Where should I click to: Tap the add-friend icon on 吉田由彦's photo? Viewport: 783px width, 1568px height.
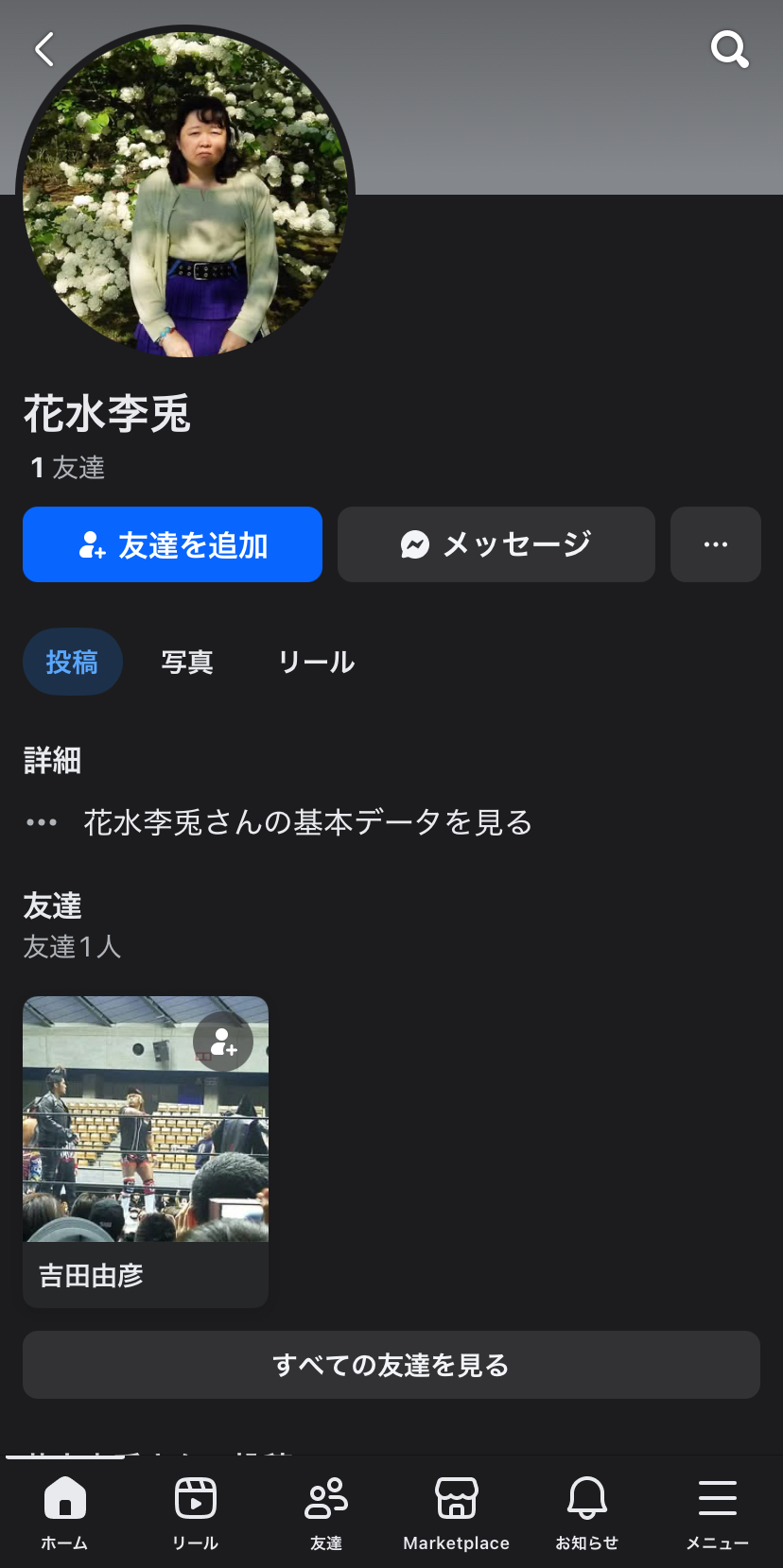224,1041
